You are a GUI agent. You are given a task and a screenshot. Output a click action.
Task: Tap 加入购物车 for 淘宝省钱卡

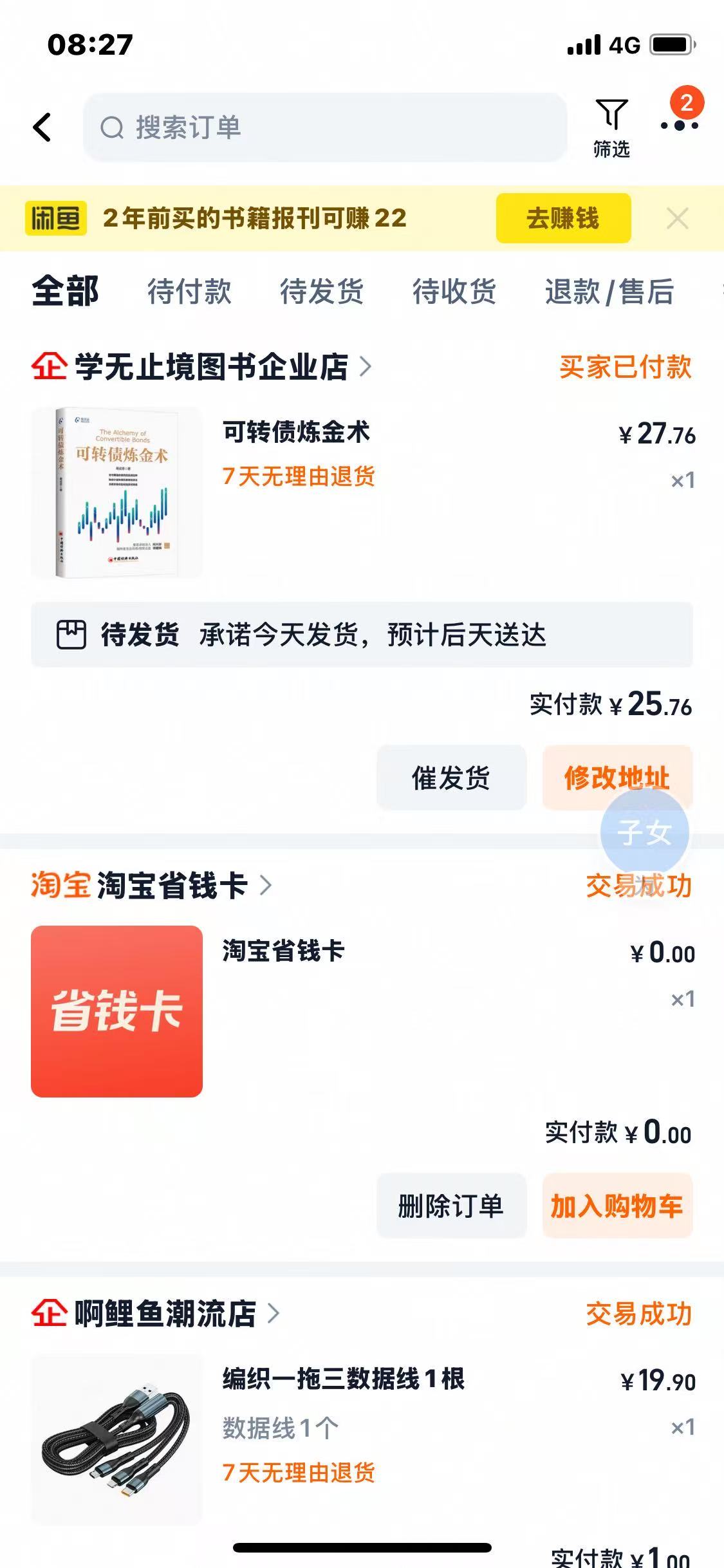click(x=617, y=1206)
